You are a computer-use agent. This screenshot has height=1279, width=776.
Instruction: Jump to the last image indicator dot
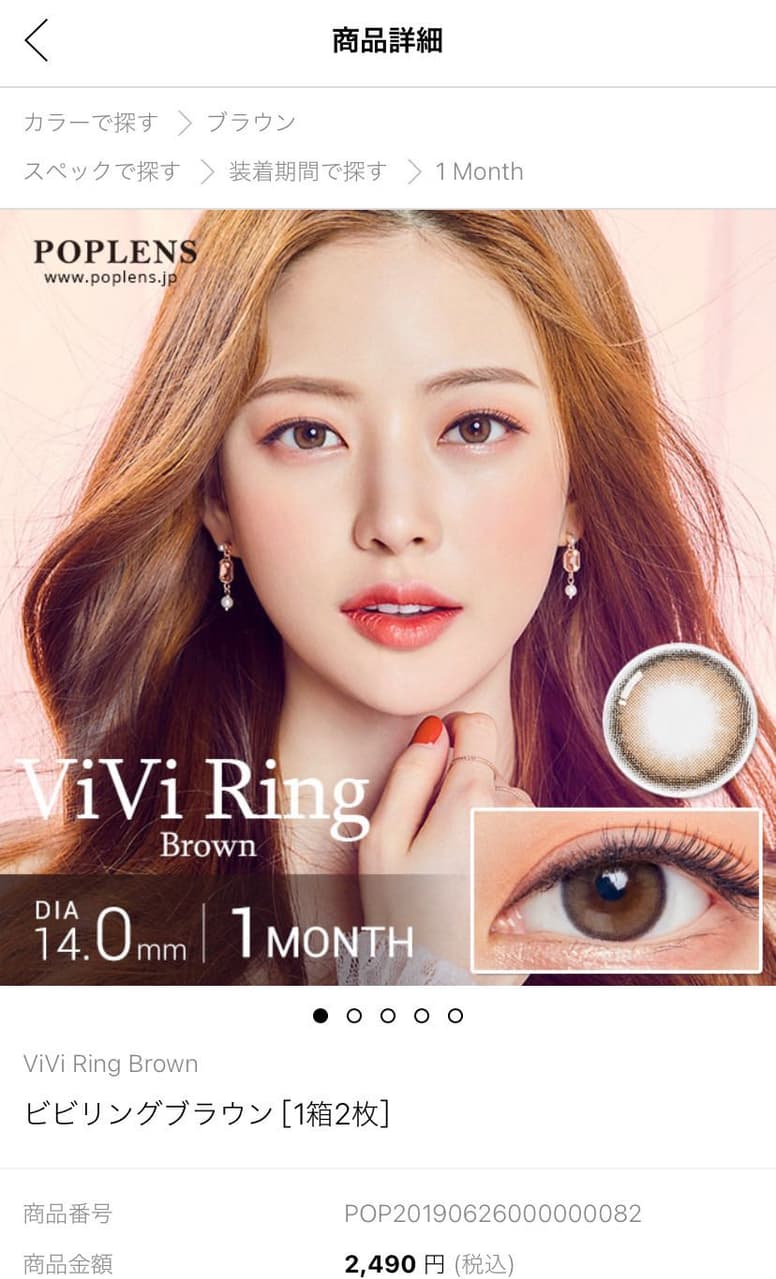[x=455, y=1016]
